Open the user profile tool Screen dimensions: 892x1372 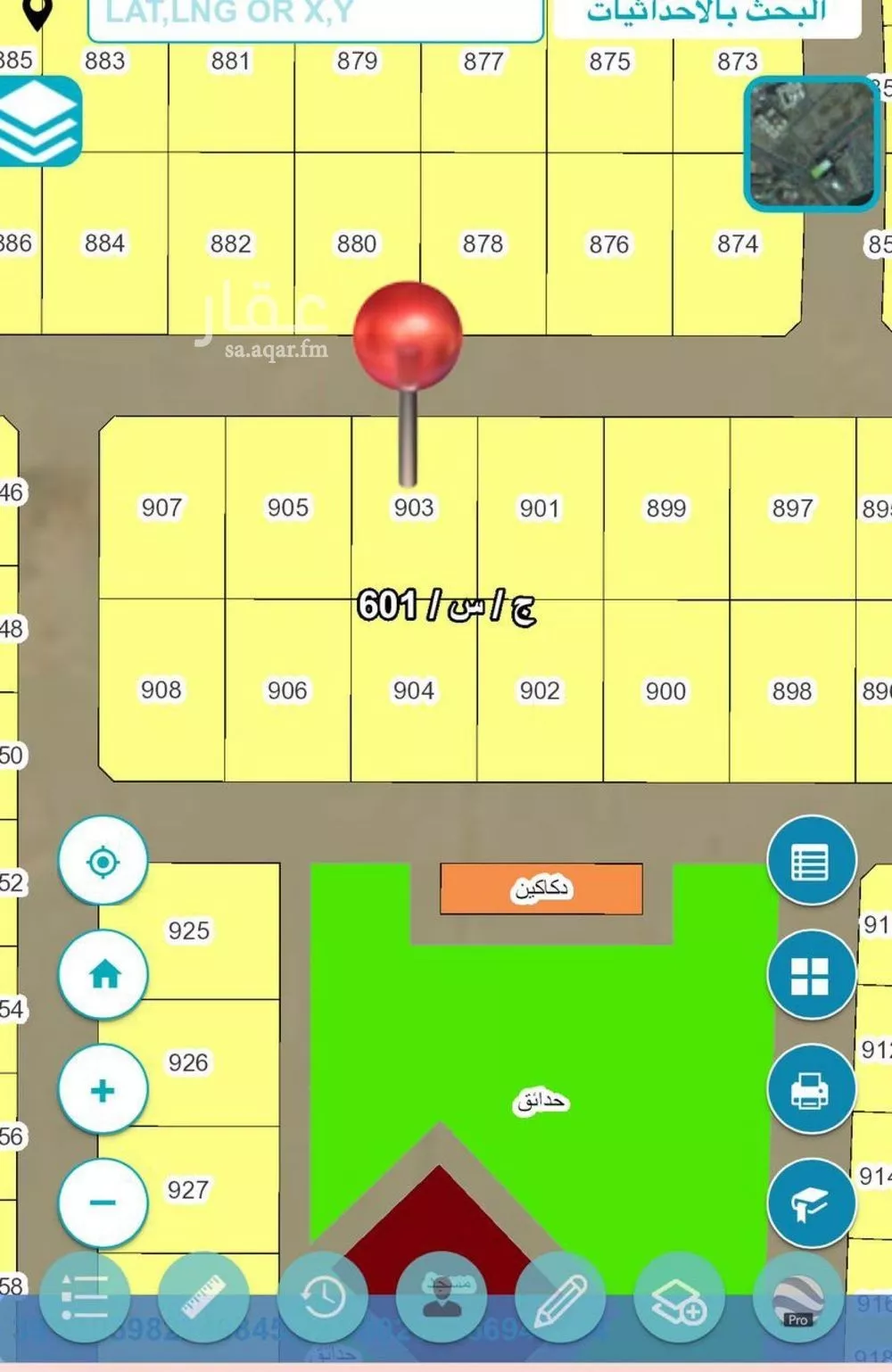pos(442,1297)
